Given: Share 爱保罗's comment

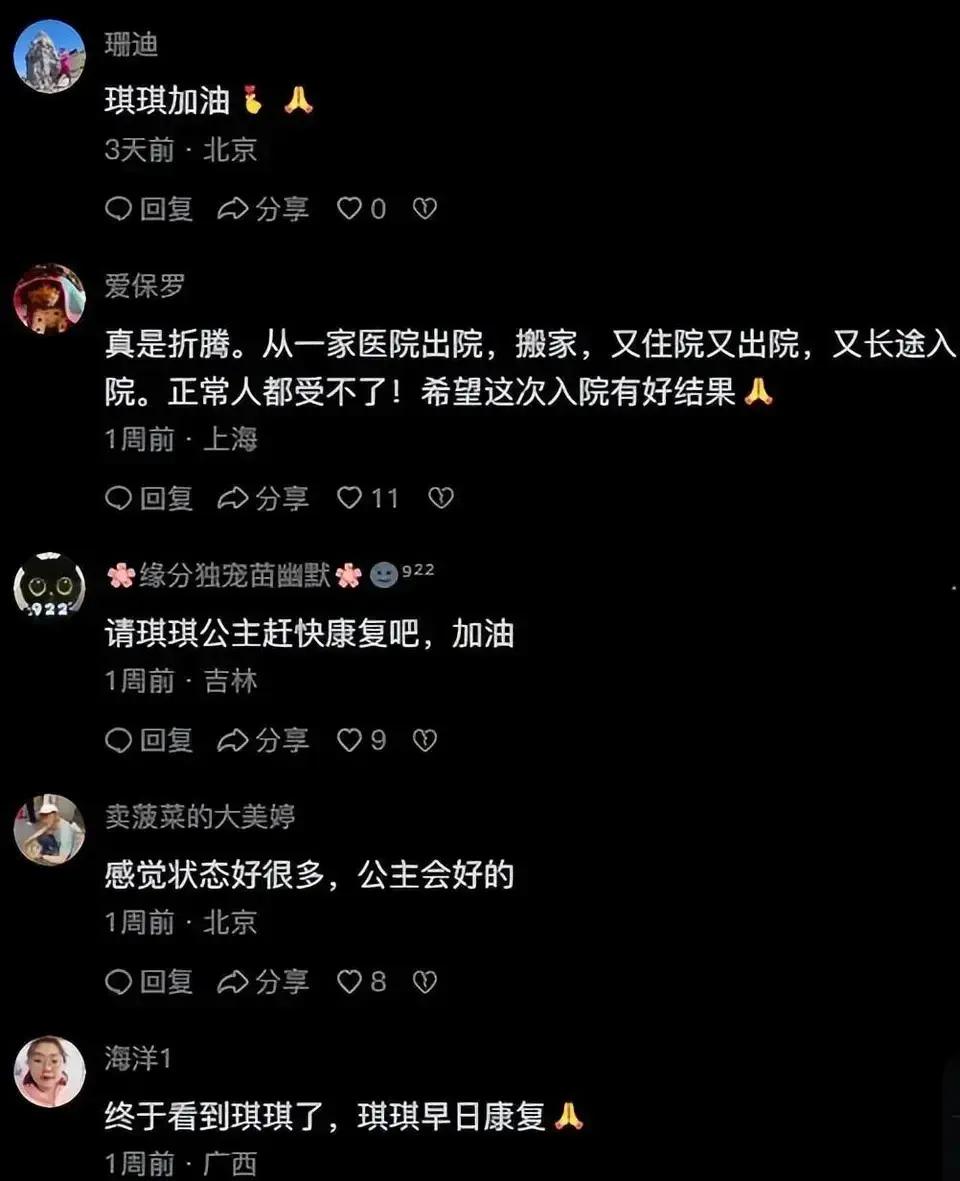Looking at the screenshot, I should pyautogui.click(x=264, y=497).
